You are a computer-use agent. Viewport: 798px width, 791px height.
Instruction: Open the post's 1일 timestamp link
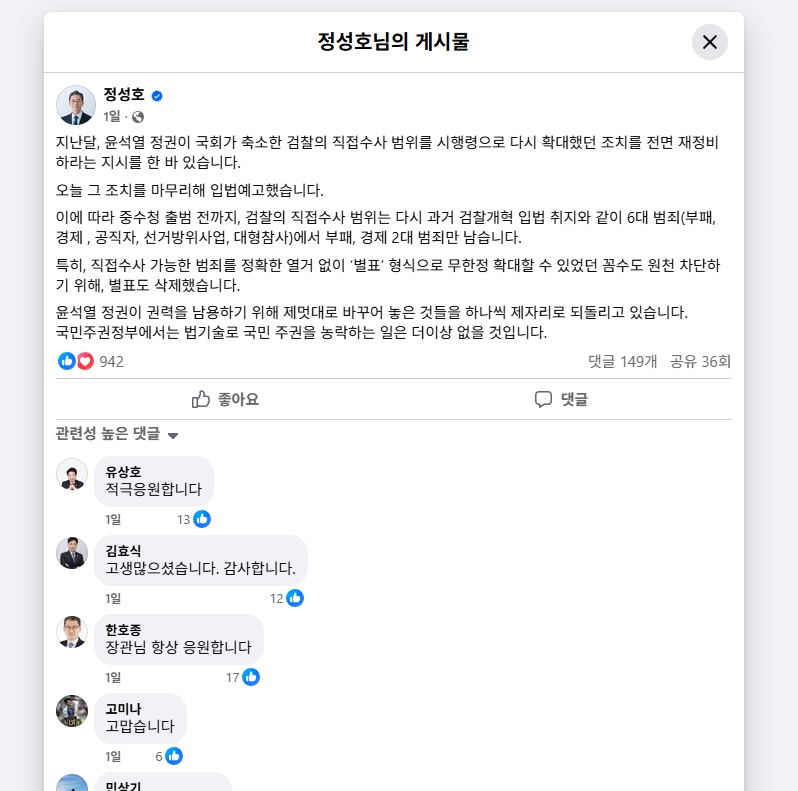coord(111,117)
